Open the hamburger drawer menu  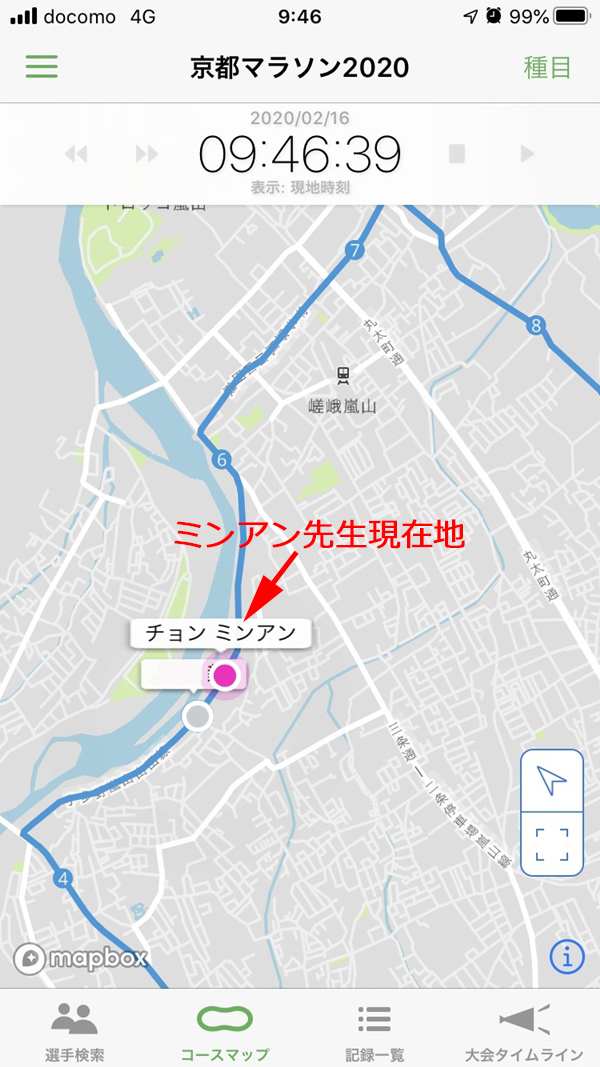point(42,67)
